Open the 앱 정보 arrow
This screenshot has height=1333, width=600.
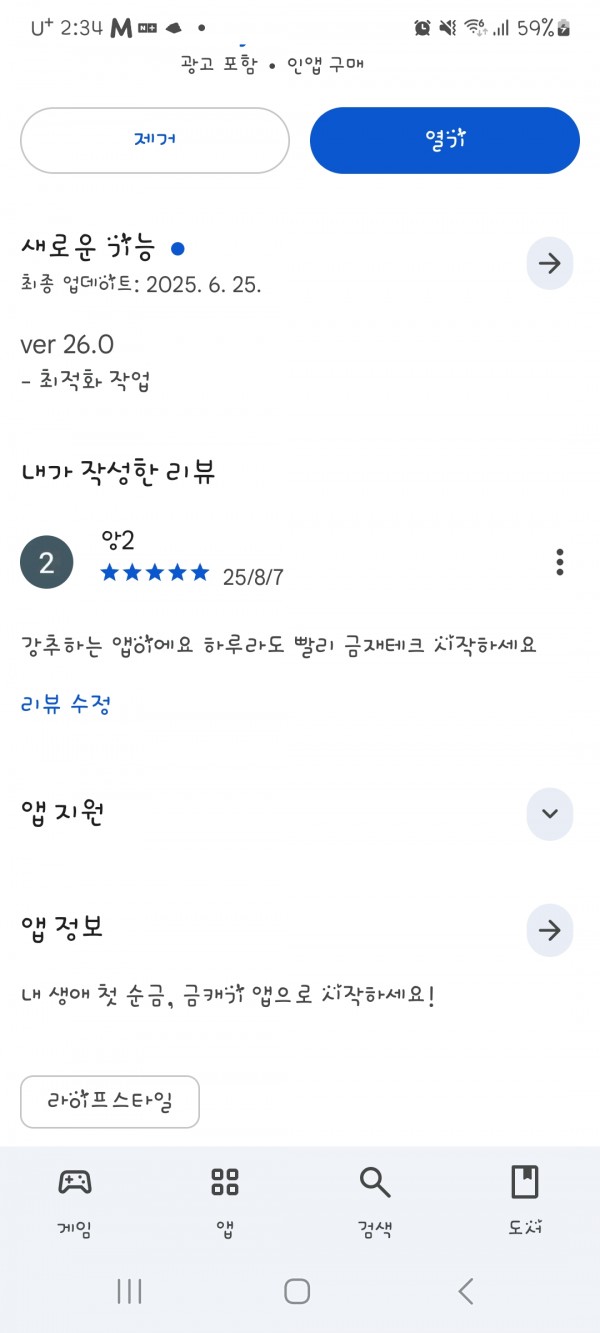click(x=550, y=930)
